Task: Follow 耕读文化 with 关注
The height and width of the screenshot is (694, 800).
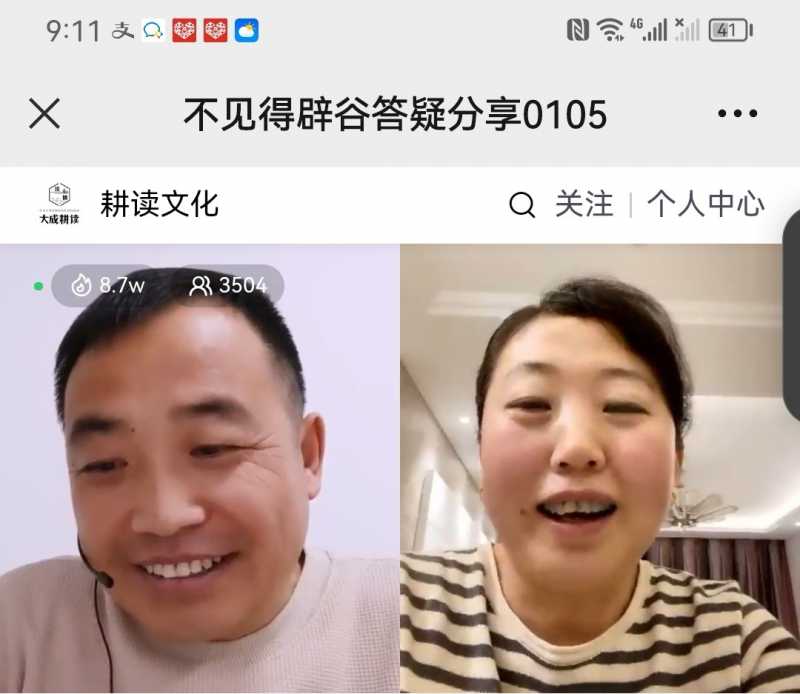Action: coord(584,205)
